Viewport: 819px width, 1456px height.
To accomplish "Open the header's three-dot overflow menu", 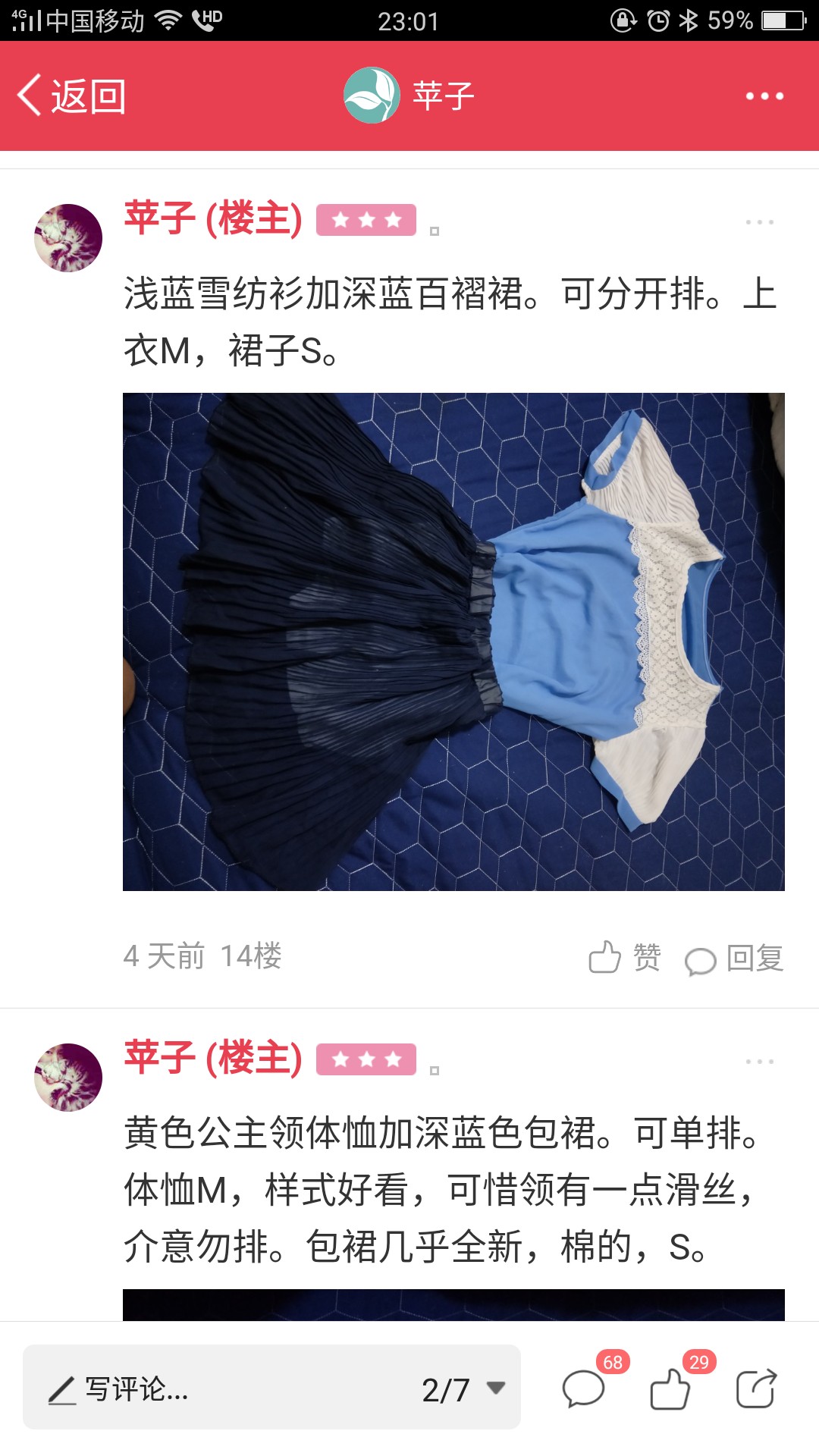I will 764,96.
